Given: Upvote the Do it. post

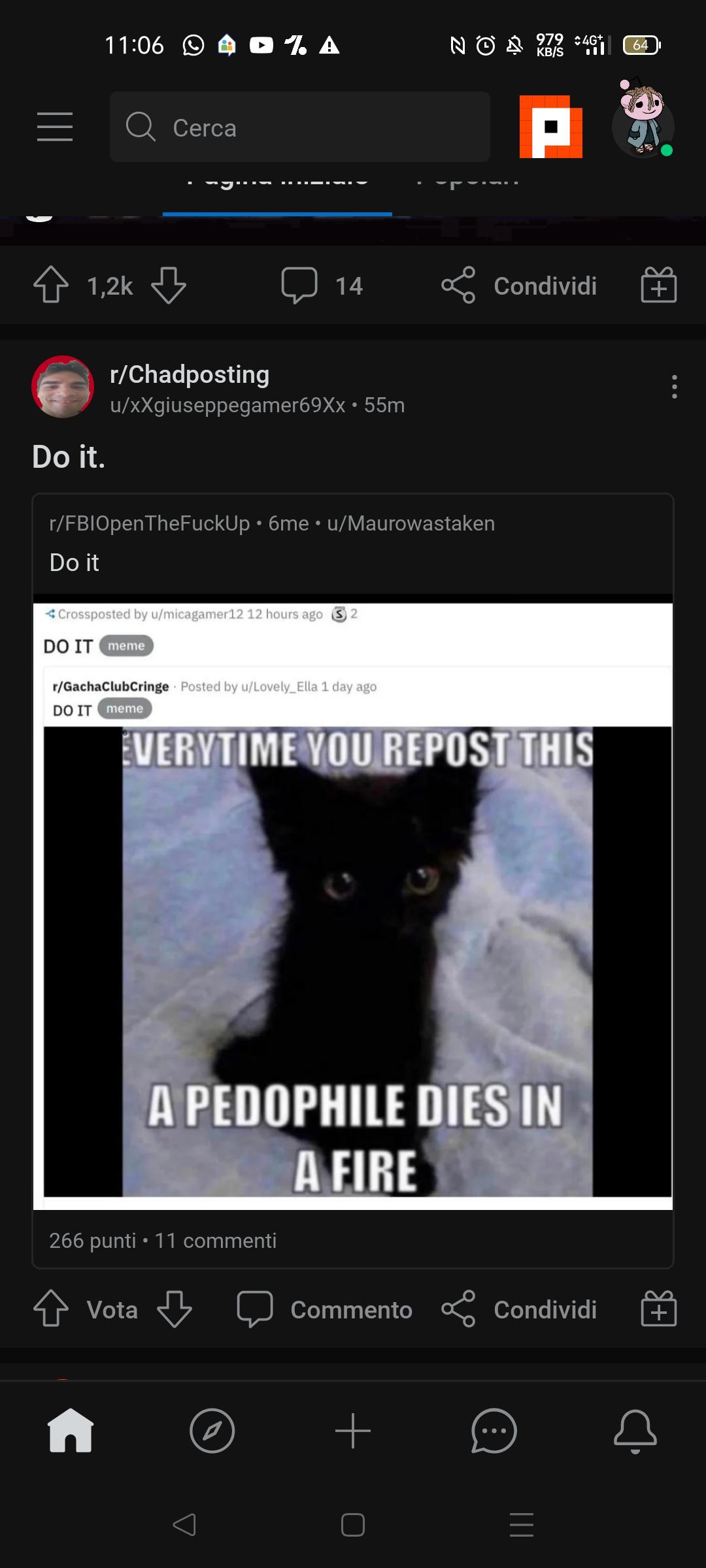Looking at the screenshot, I should (x=51, y=1309).
